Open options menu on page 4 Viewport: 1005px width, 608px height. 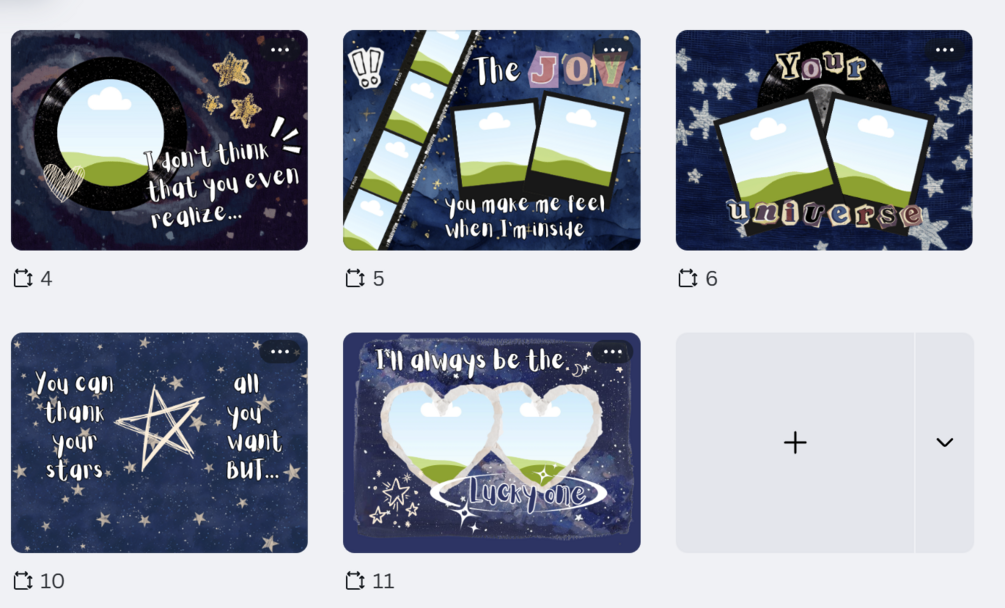280,50
